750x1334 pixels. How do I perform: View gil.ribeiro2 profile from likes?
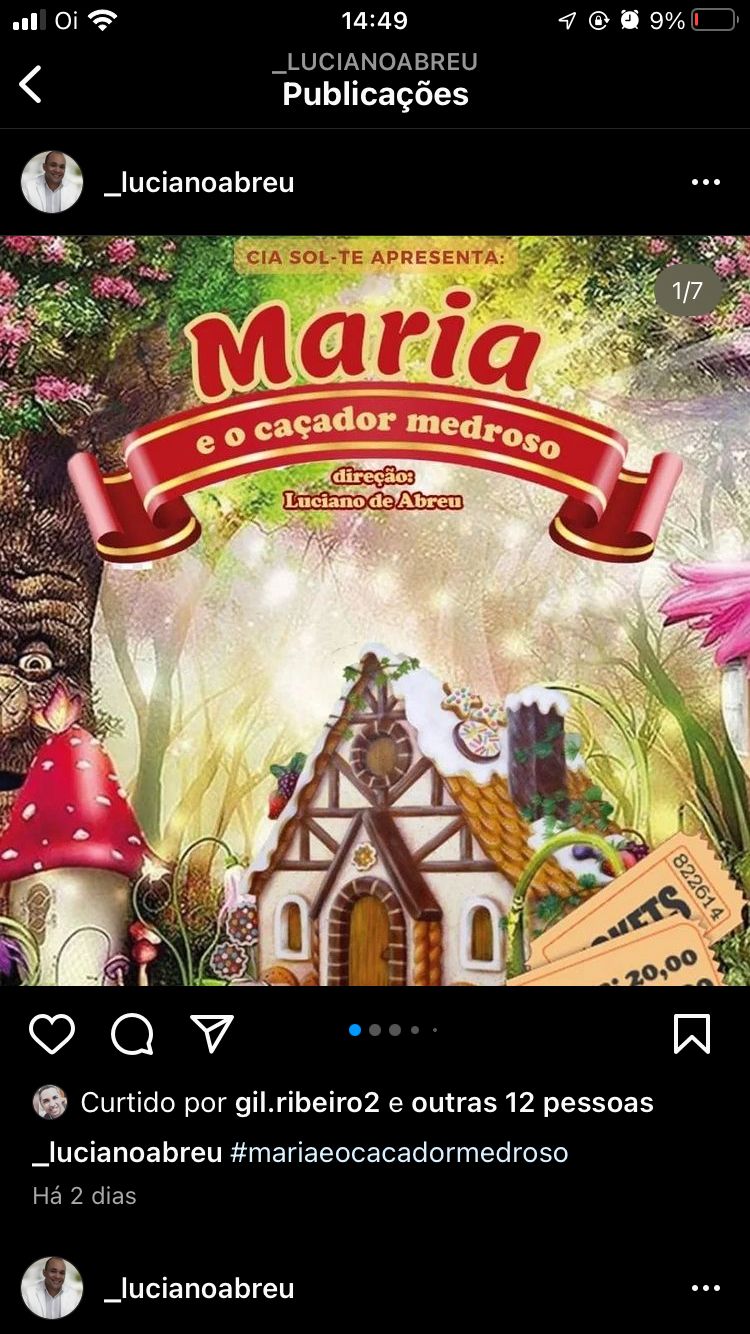point(307,1102)
